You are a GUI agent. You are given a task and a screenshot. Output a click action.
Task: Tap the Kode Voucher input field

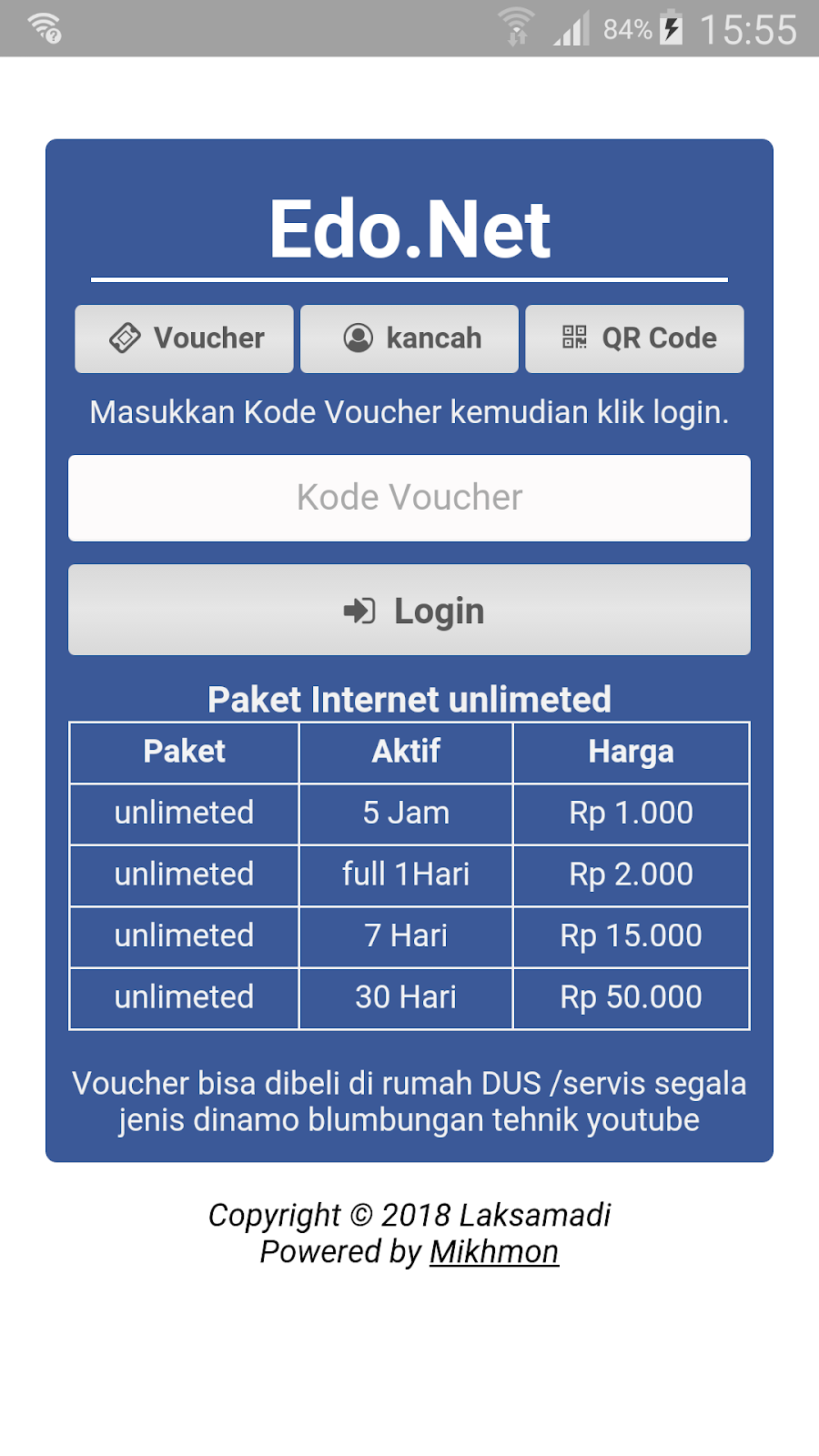tap(409, 498)
